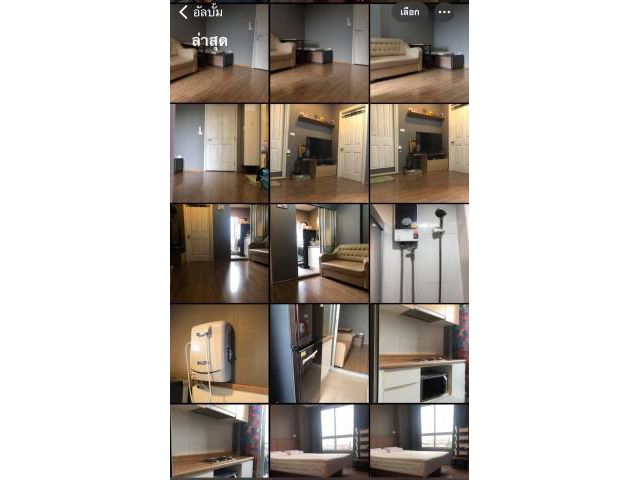Open the shower head and heater photo

[x=419, y=253]
